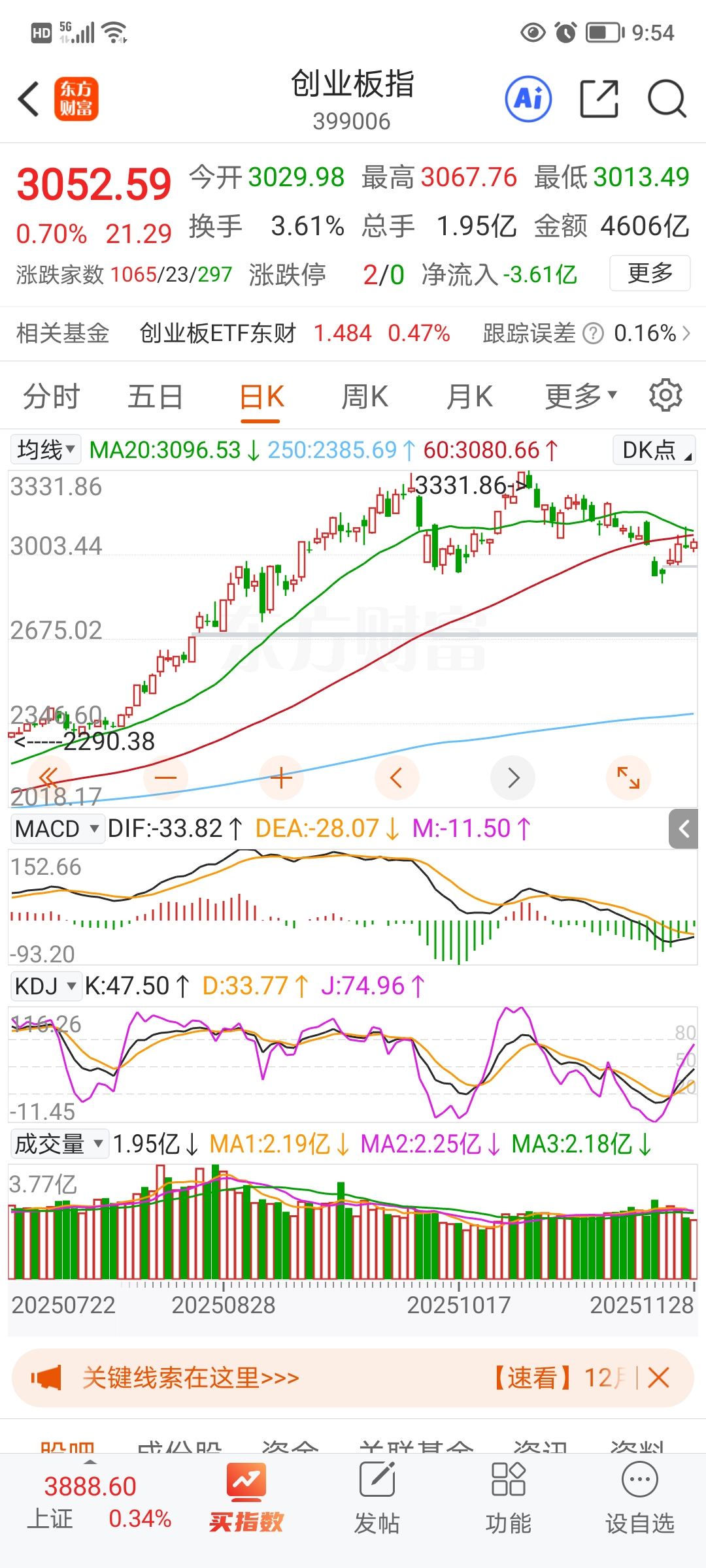The height and width of the screenshot is (1568, 706).
Task: Switch to the 五日 chart tab
Action: pos(155,397)
